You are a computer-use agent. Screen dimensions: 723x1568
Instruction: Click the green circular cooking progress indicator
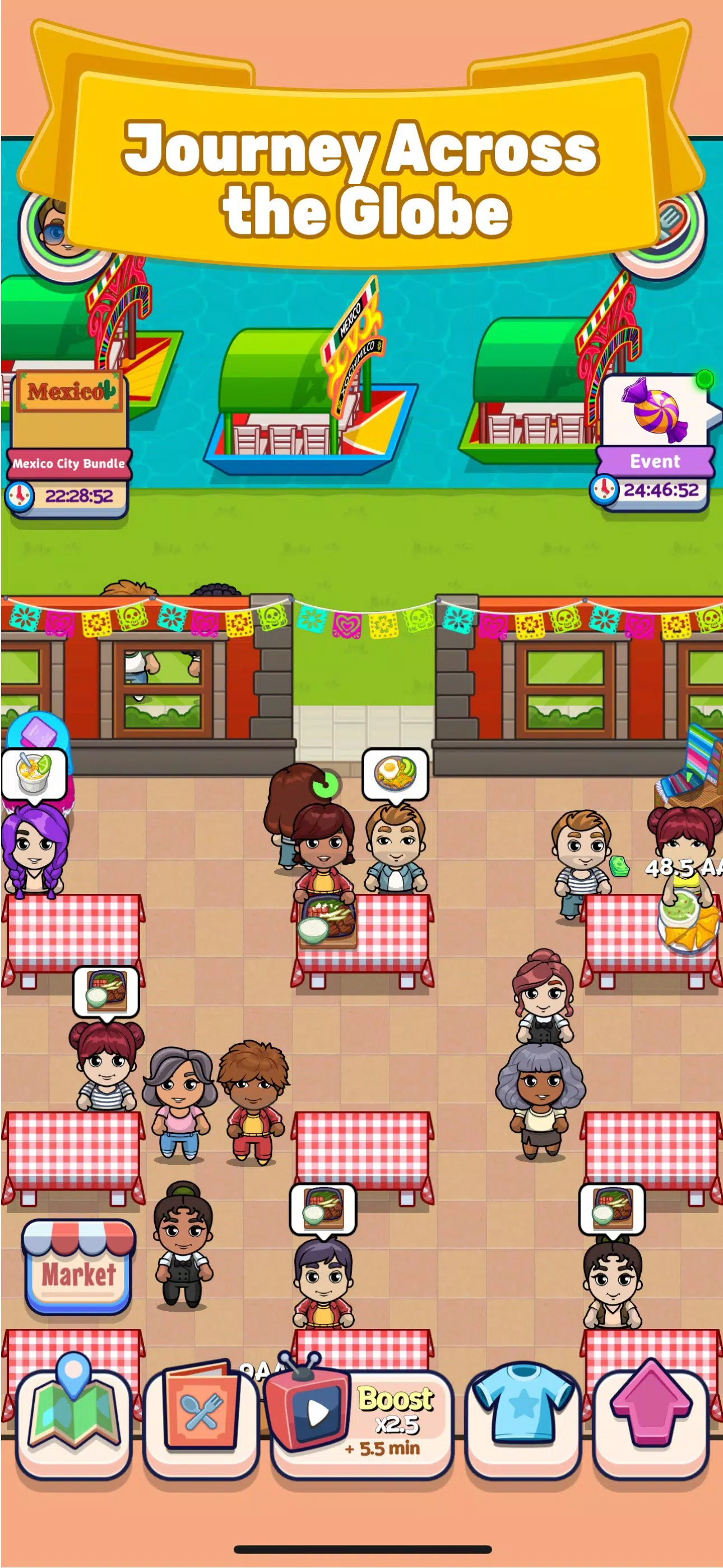326,785
